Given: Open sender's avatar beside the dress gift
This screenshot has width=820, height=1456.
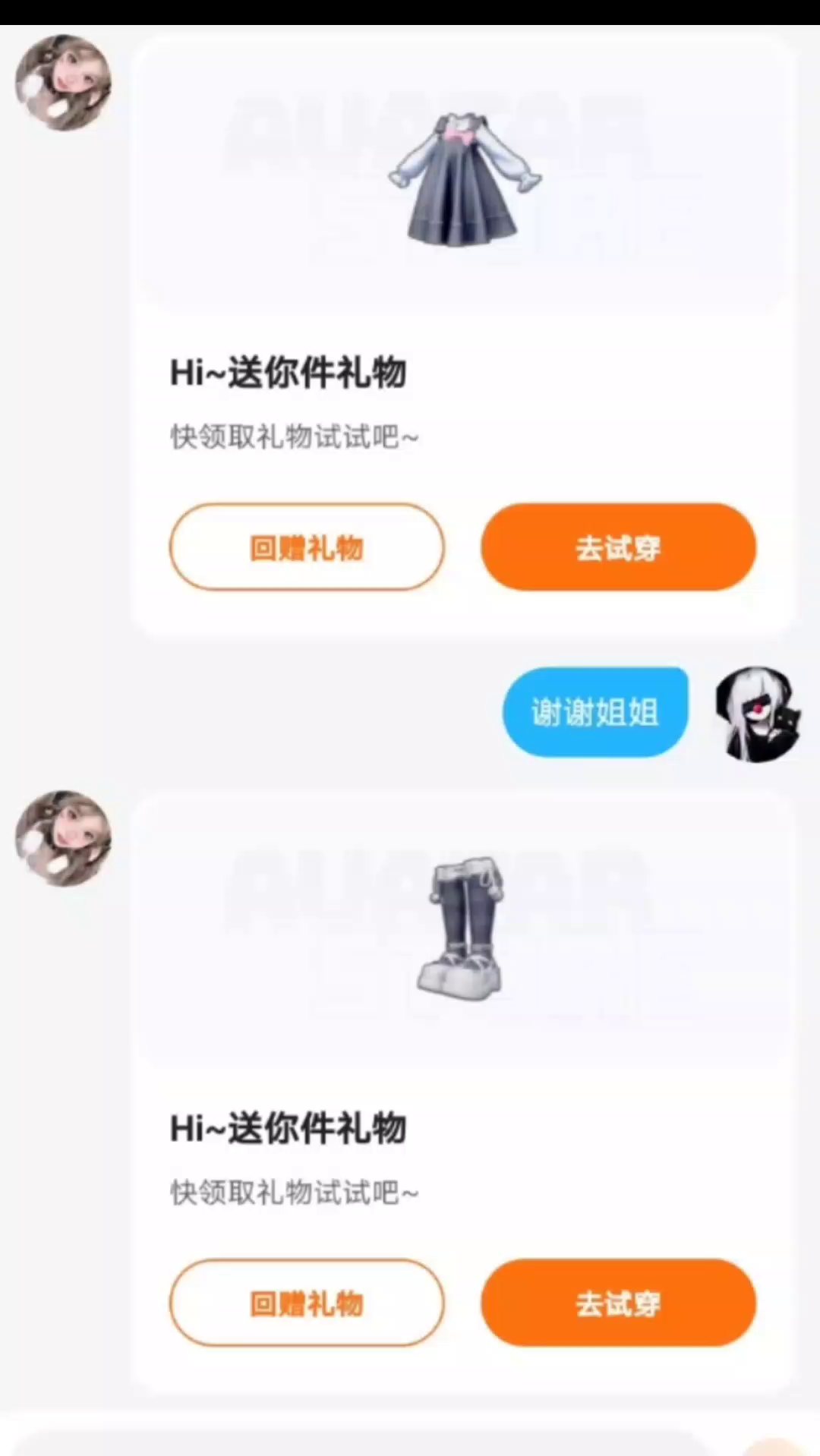Looking at the screenshot, I should tap(64, 83).
